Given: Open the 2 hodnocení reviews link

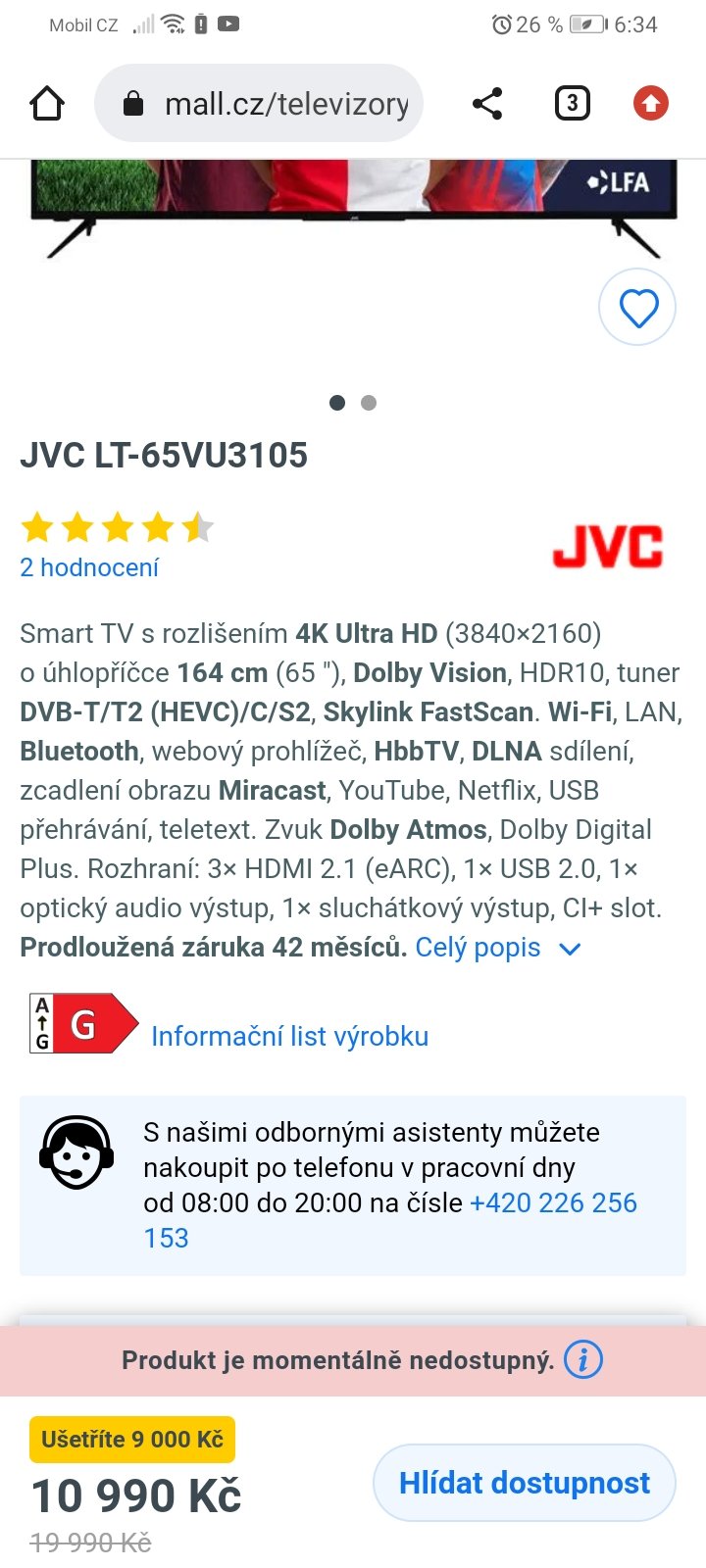Looking at the screenshot, I should (x=89, y=567).
